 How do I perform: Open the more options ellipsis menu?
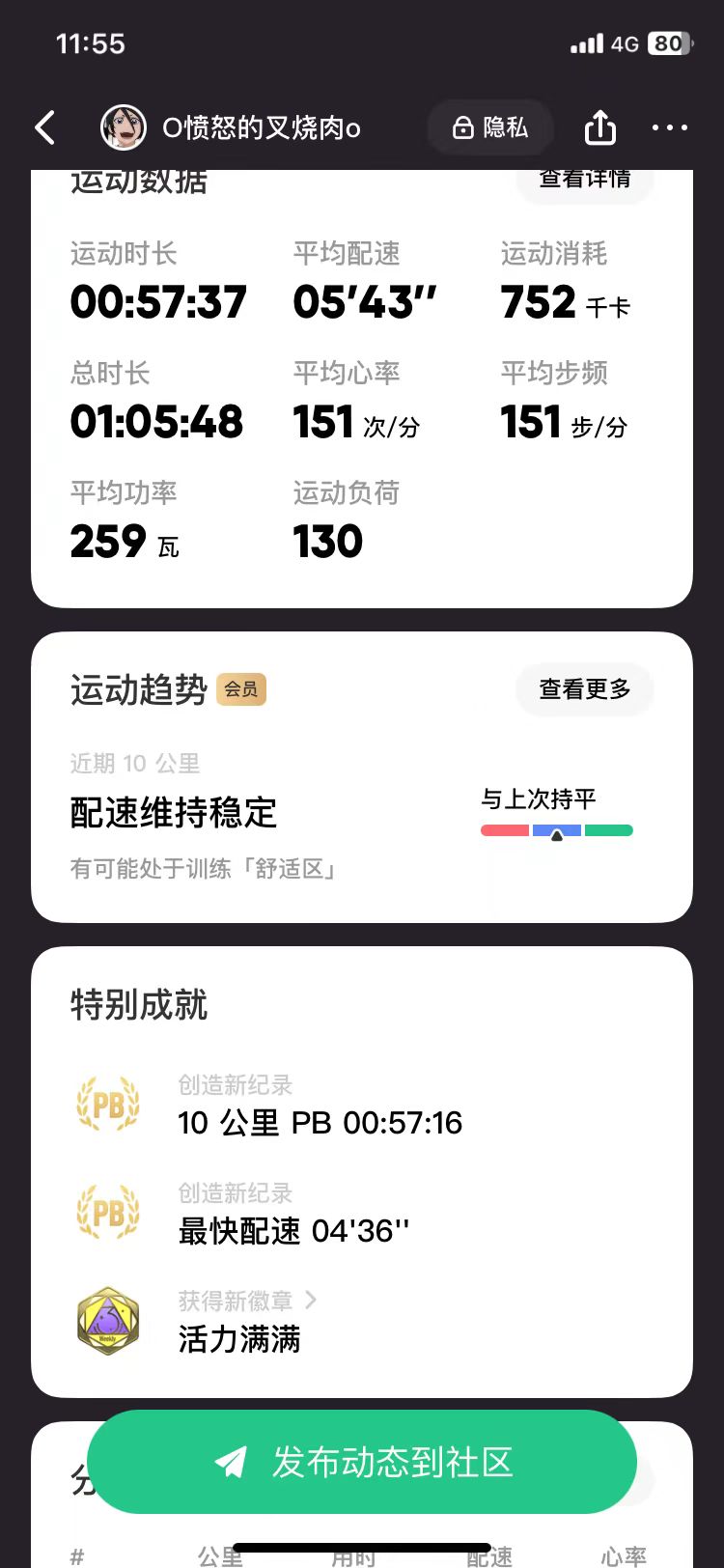(x=669, y=127)
